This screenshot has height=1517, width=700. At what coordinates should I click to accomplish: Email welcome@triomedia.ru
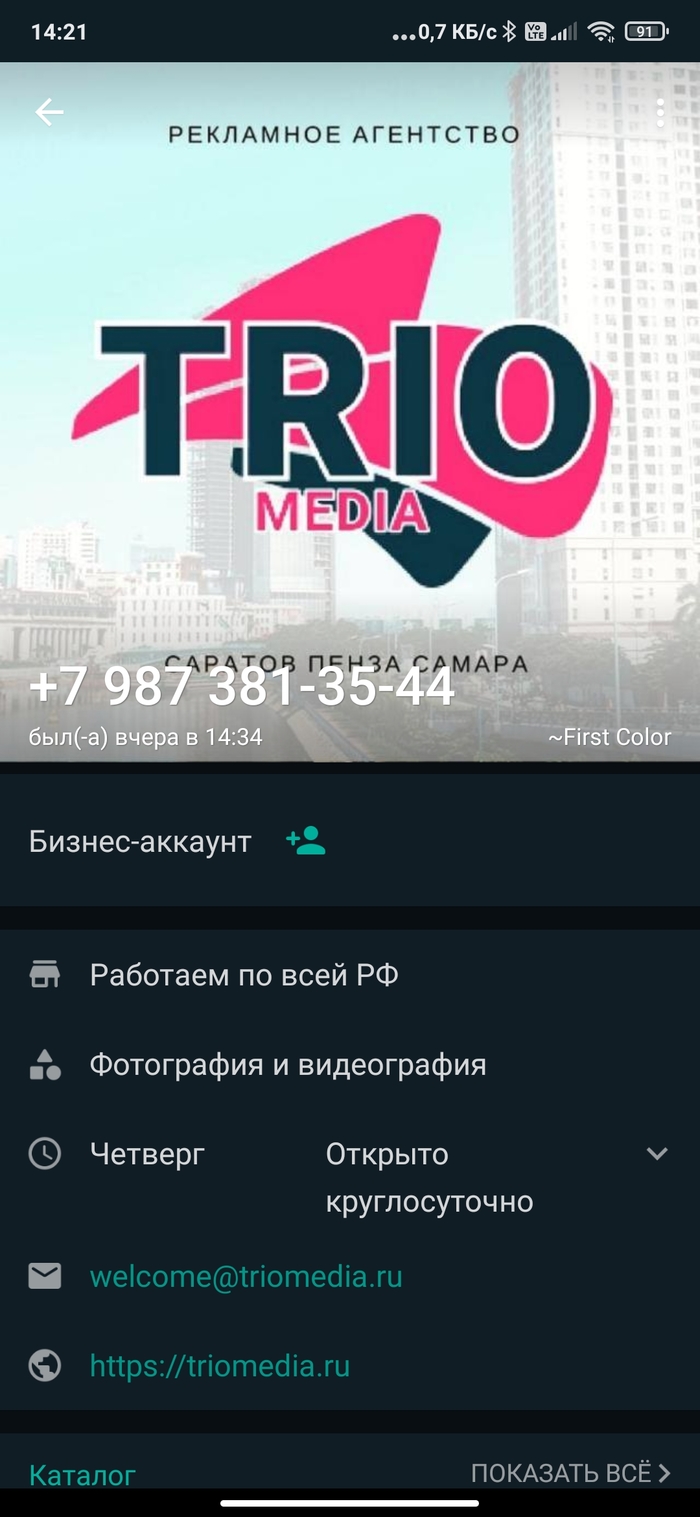click(246, 1277)
